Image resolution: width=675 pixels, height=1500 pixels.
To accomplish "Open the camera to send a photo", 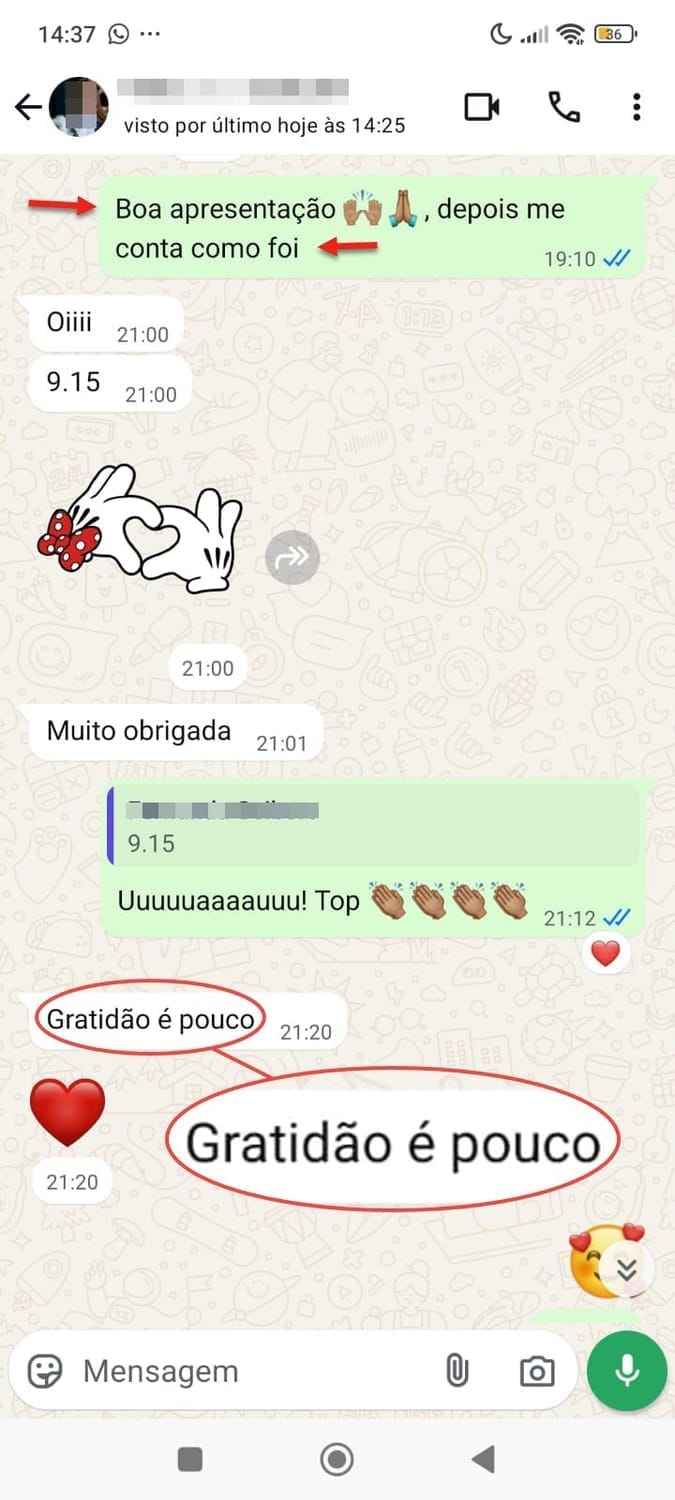I will click(x=537, y=1371).
